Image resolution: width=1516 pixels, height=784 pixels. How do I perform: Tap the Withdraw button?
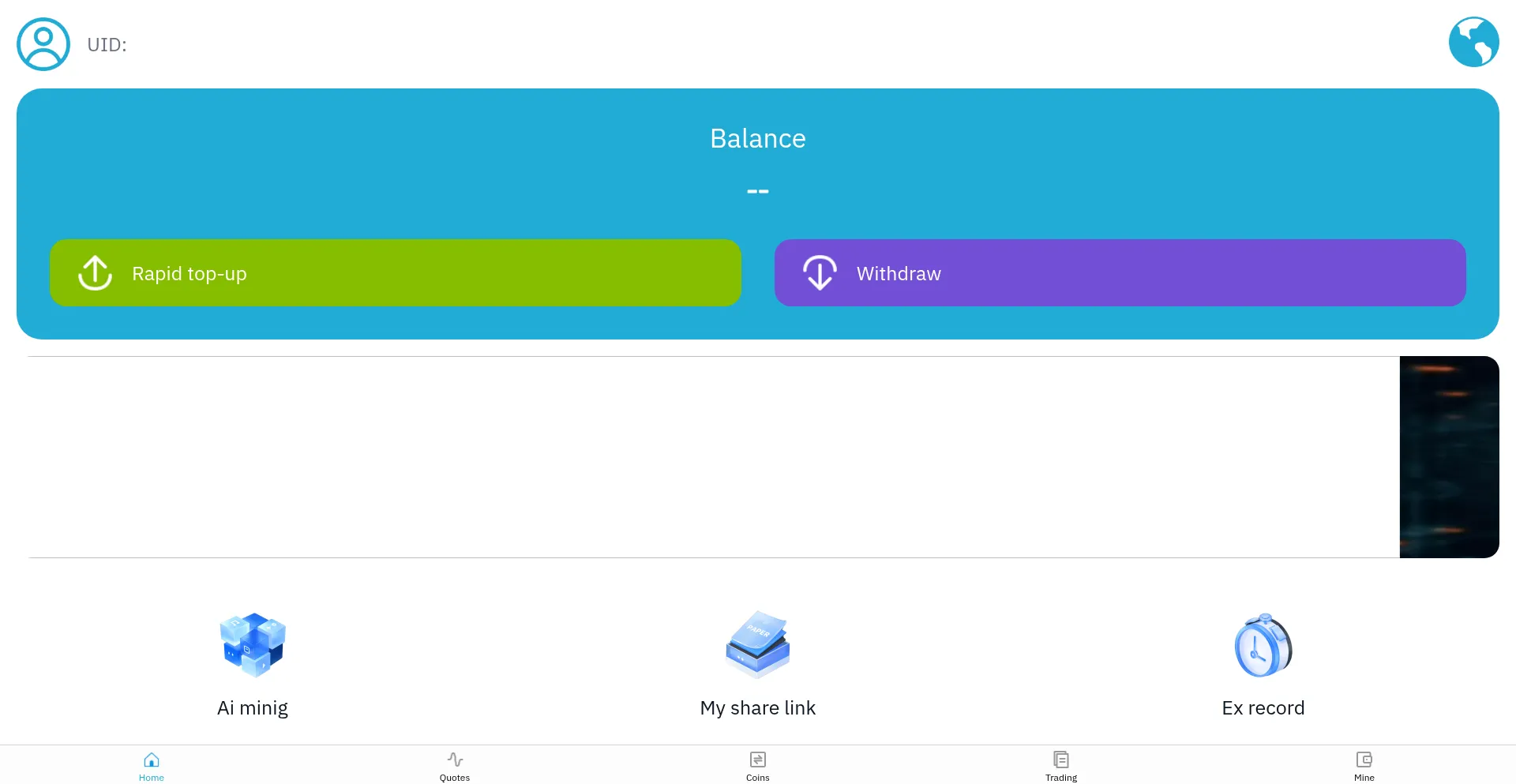tap(1120, 273)
